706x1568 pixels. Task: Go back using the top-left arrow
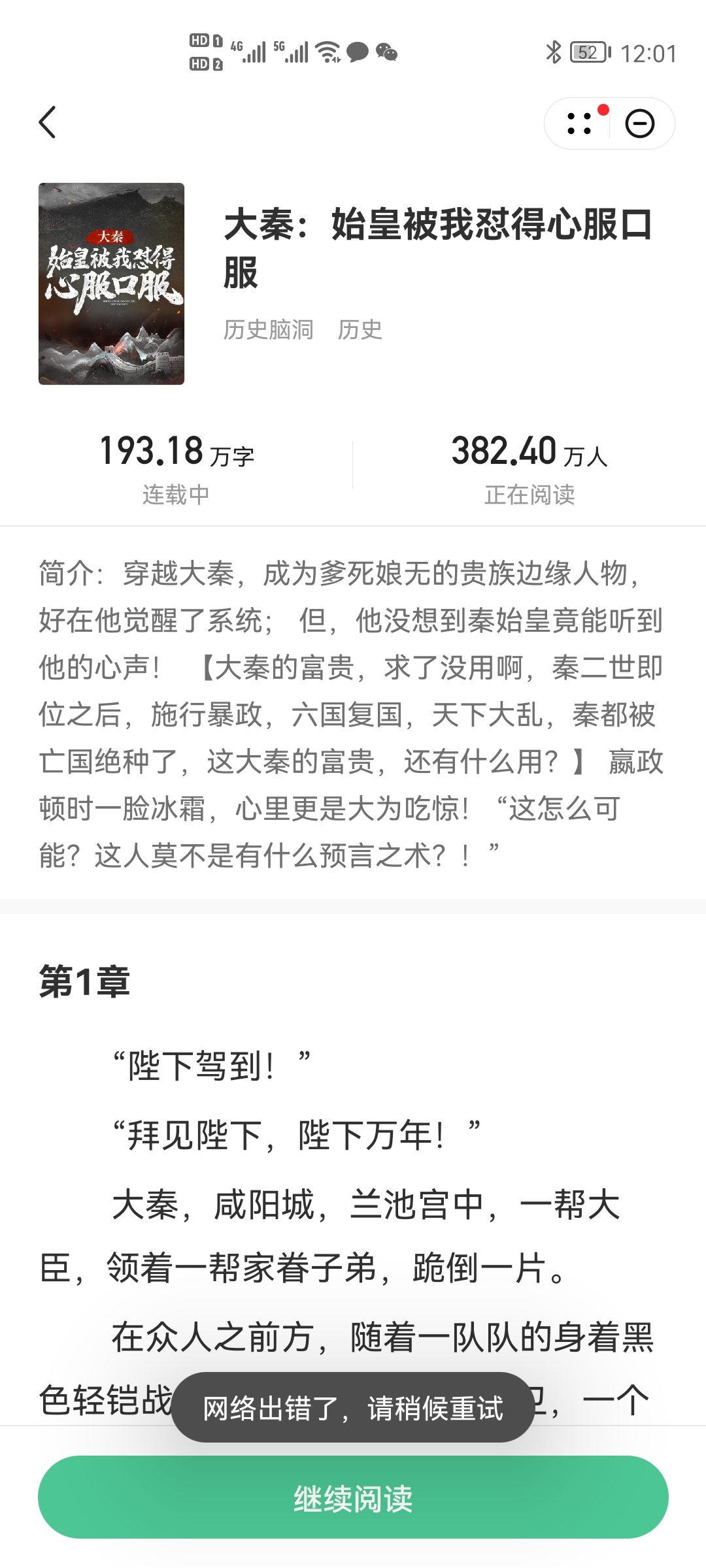pos(48,122)
